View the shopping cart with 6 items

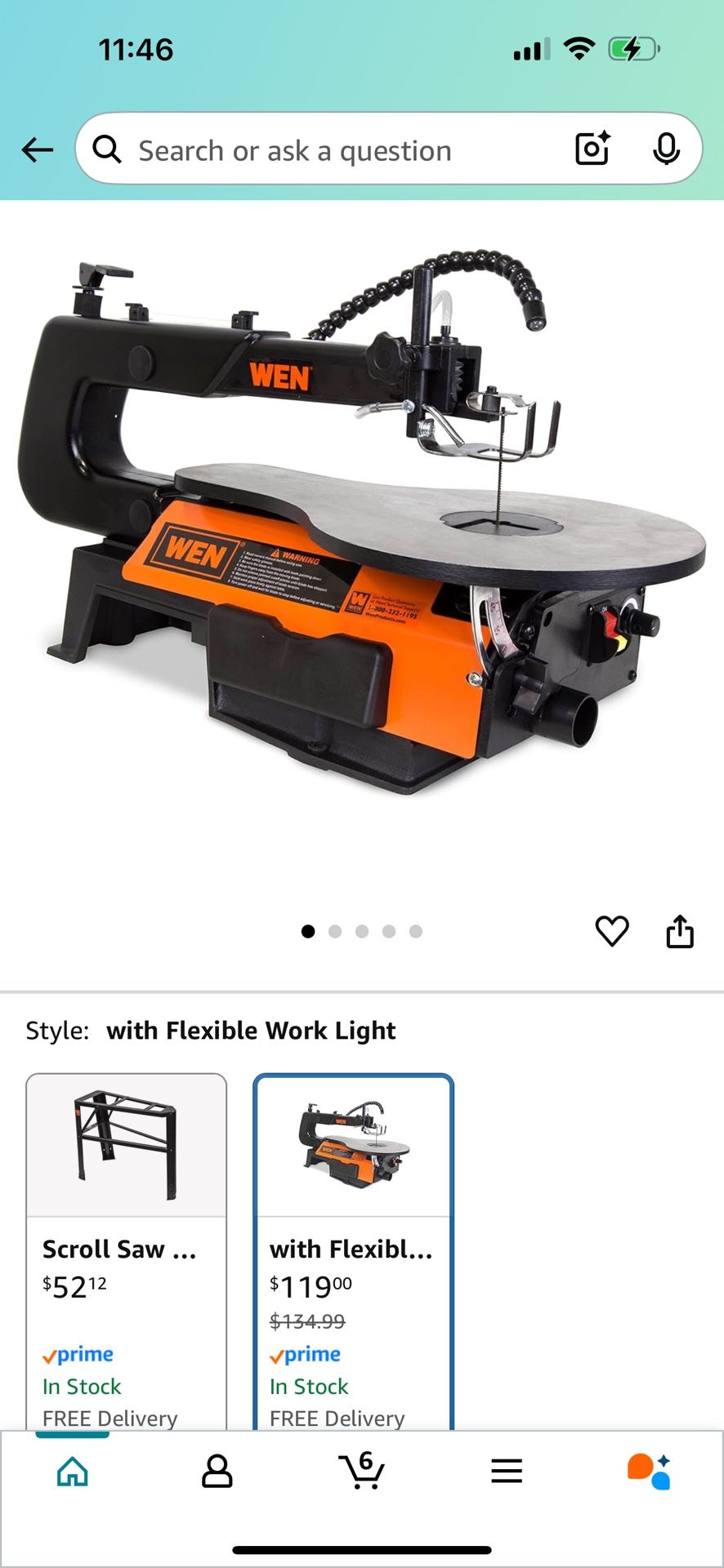click(361, 1470)
